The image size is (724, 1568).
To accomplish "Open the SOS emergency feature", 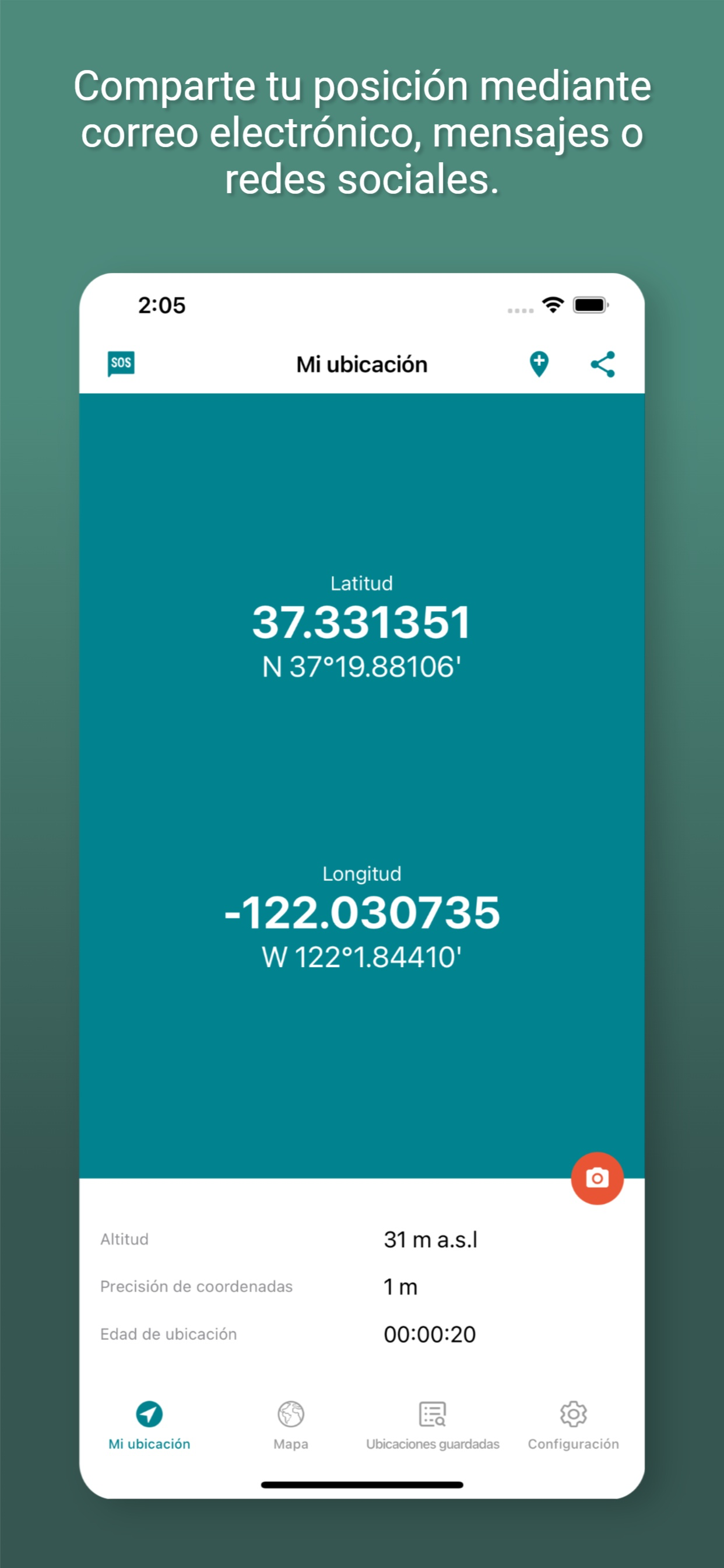I will (121, 363).
